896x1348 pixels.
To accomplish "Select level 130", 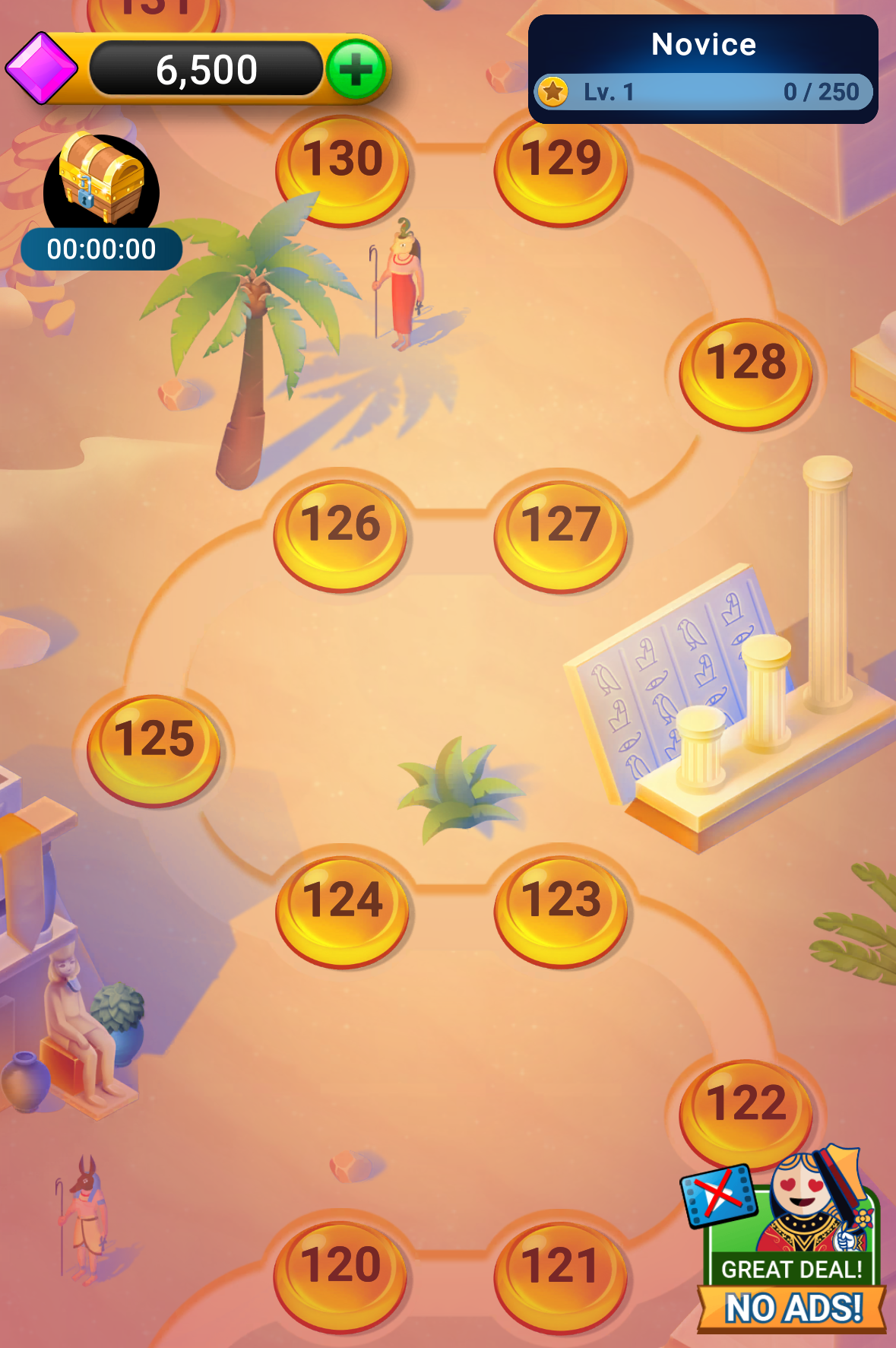I will pyautogui.click(x=342, y=167).
